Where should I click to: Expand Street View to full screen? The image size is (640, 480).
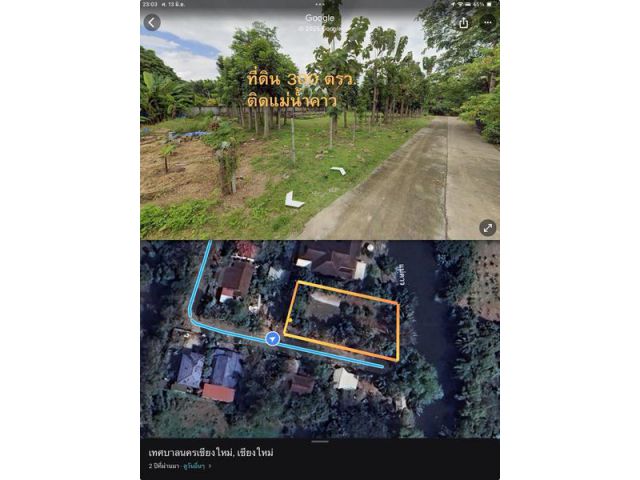click(x=487, y=227)
